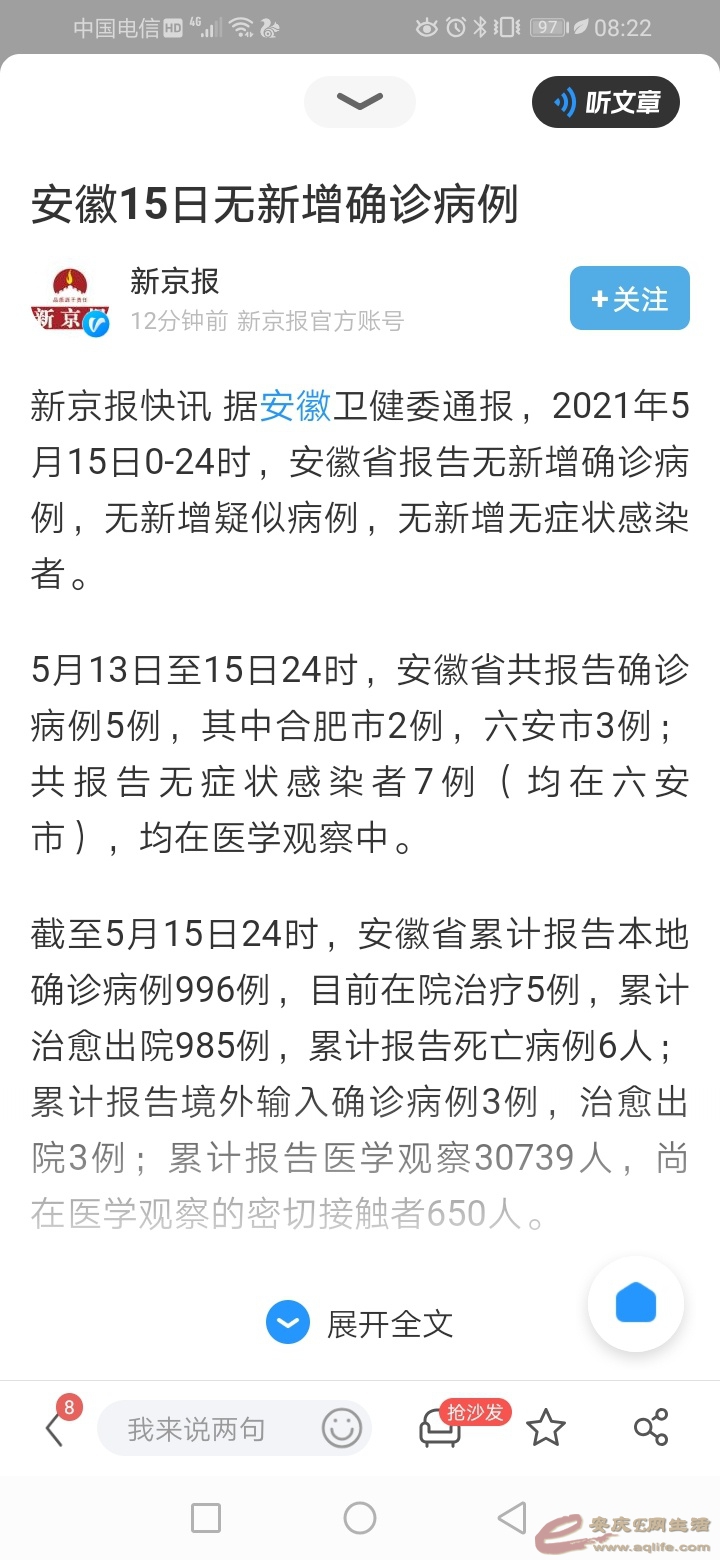The image size is (720, 1560).
Task: Go to the system home screen
Action: pyautogui.click(x=360, y=1518)
